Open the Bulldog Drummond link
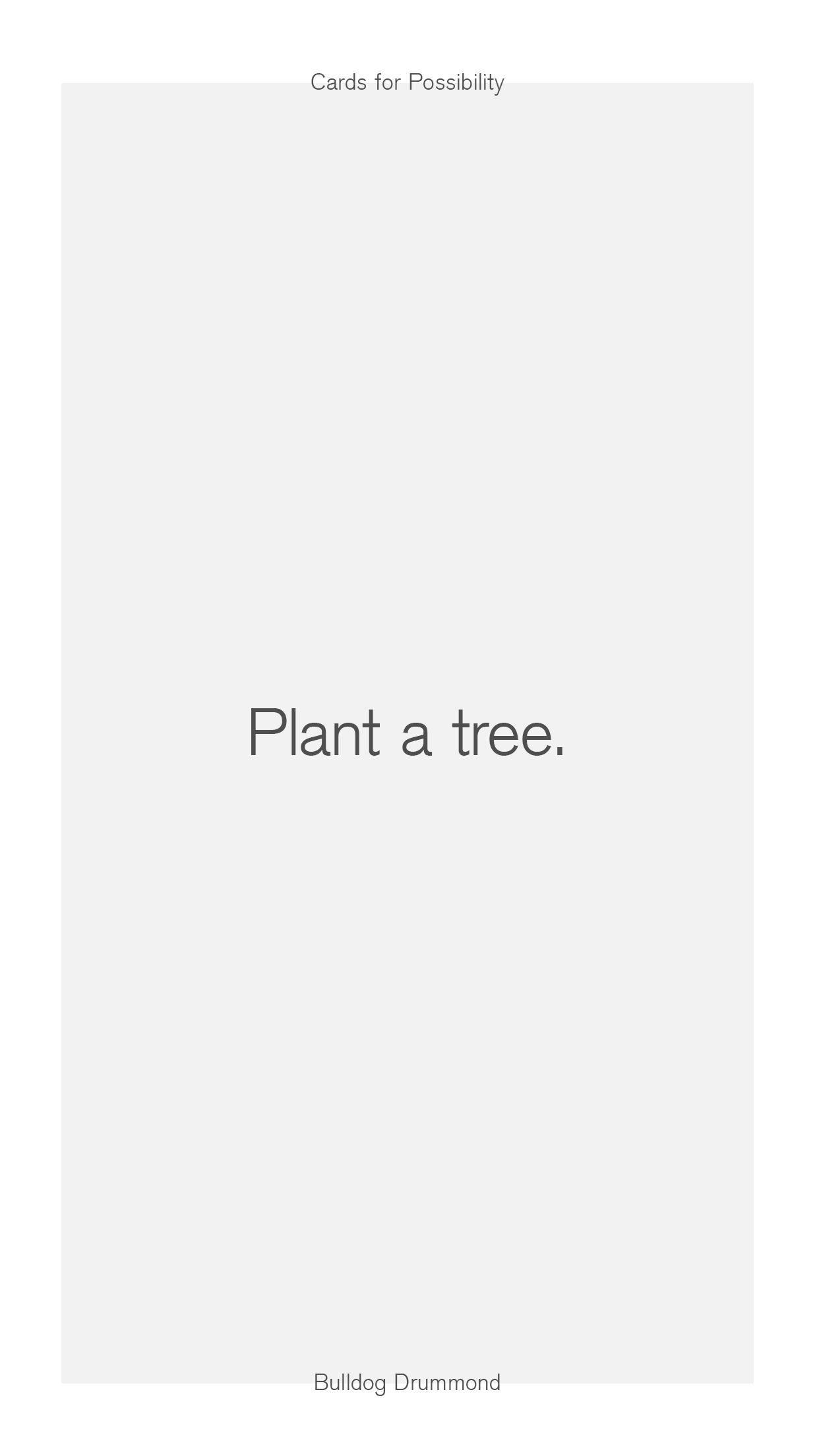The width and height of the screenshot is (819, 1456). [x=407, y=1382]
